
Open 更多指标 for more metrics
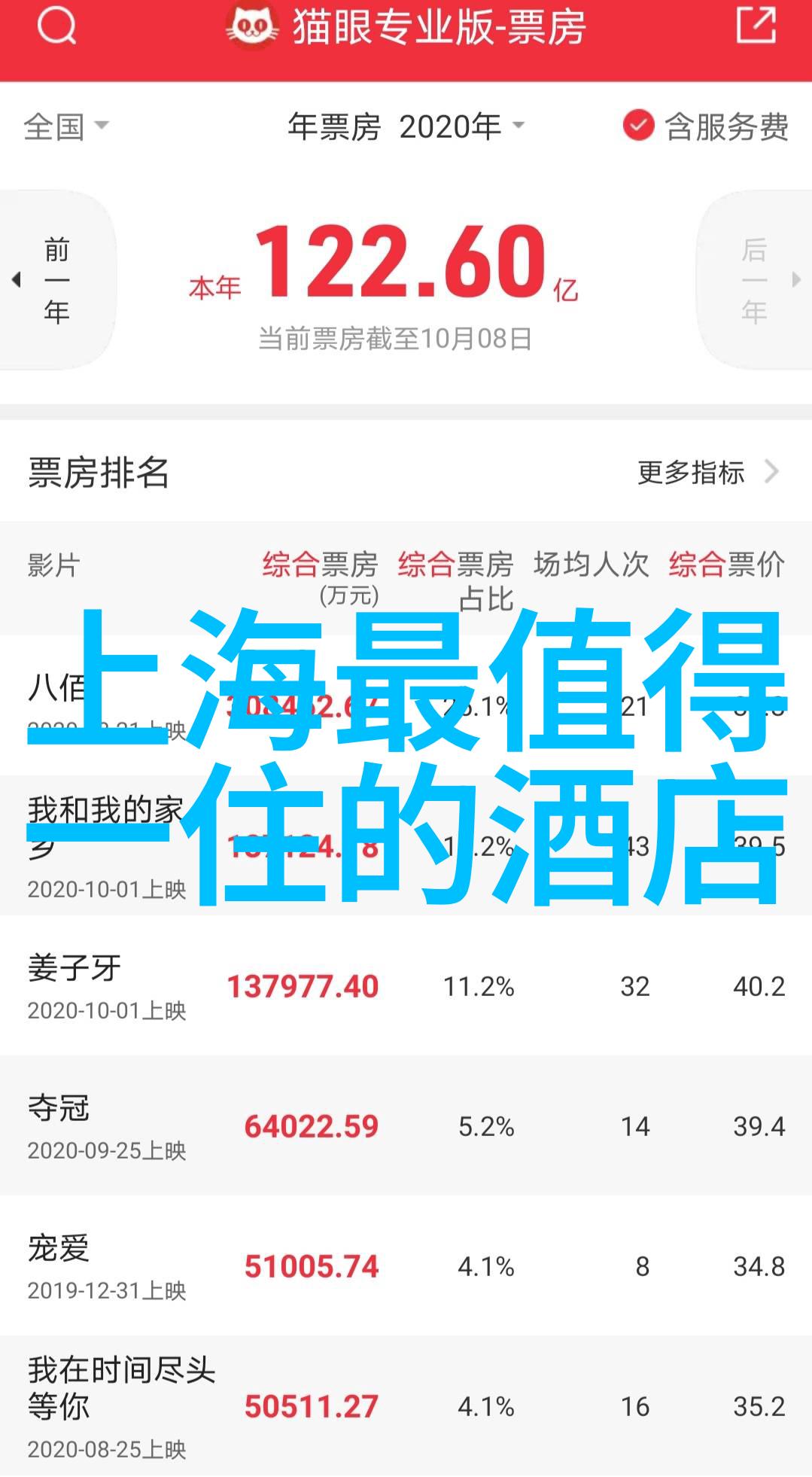(x=706, y=473)
